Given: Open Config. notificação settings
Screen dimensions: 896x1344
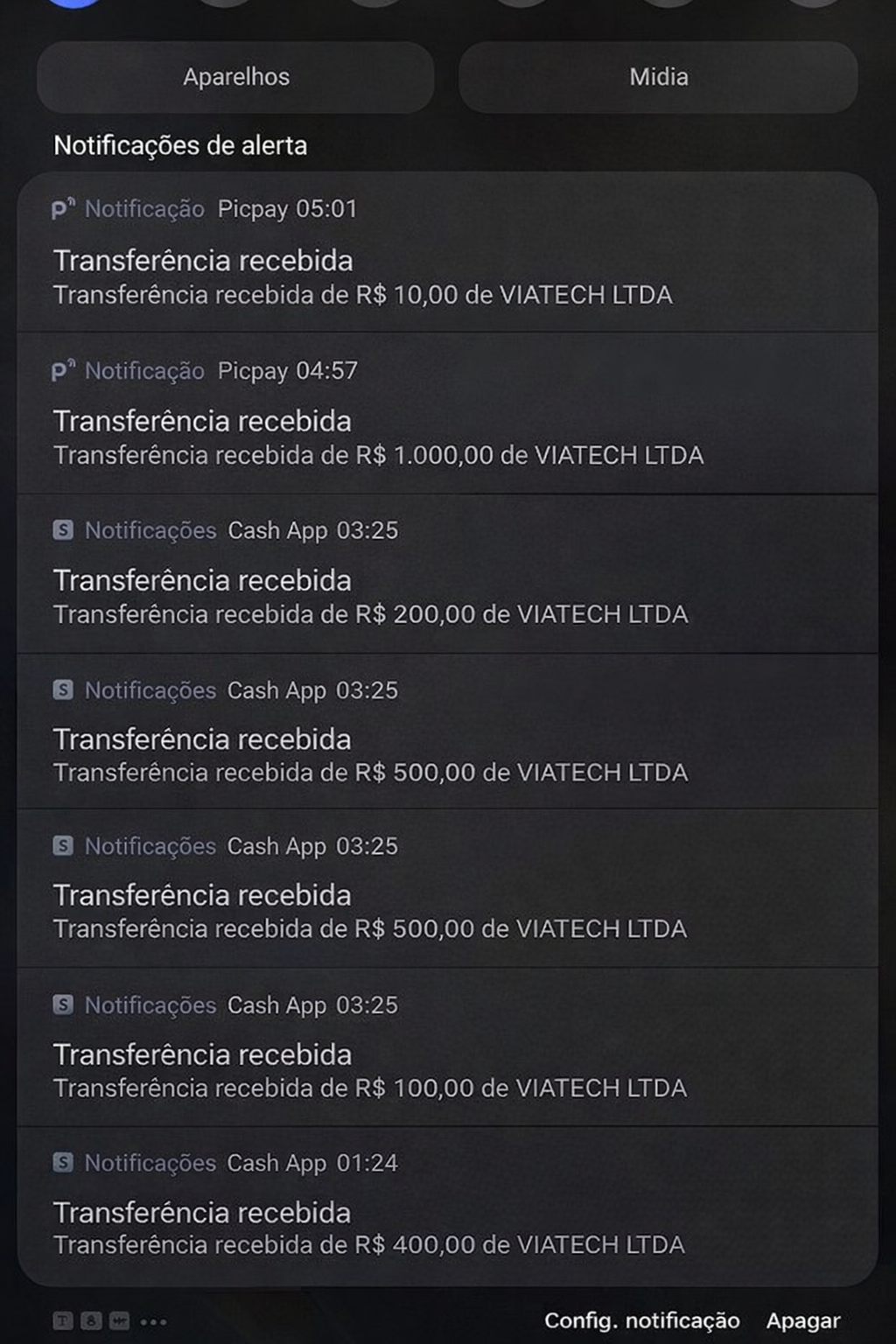Looking at the screenshot, I should (641, 1320).
